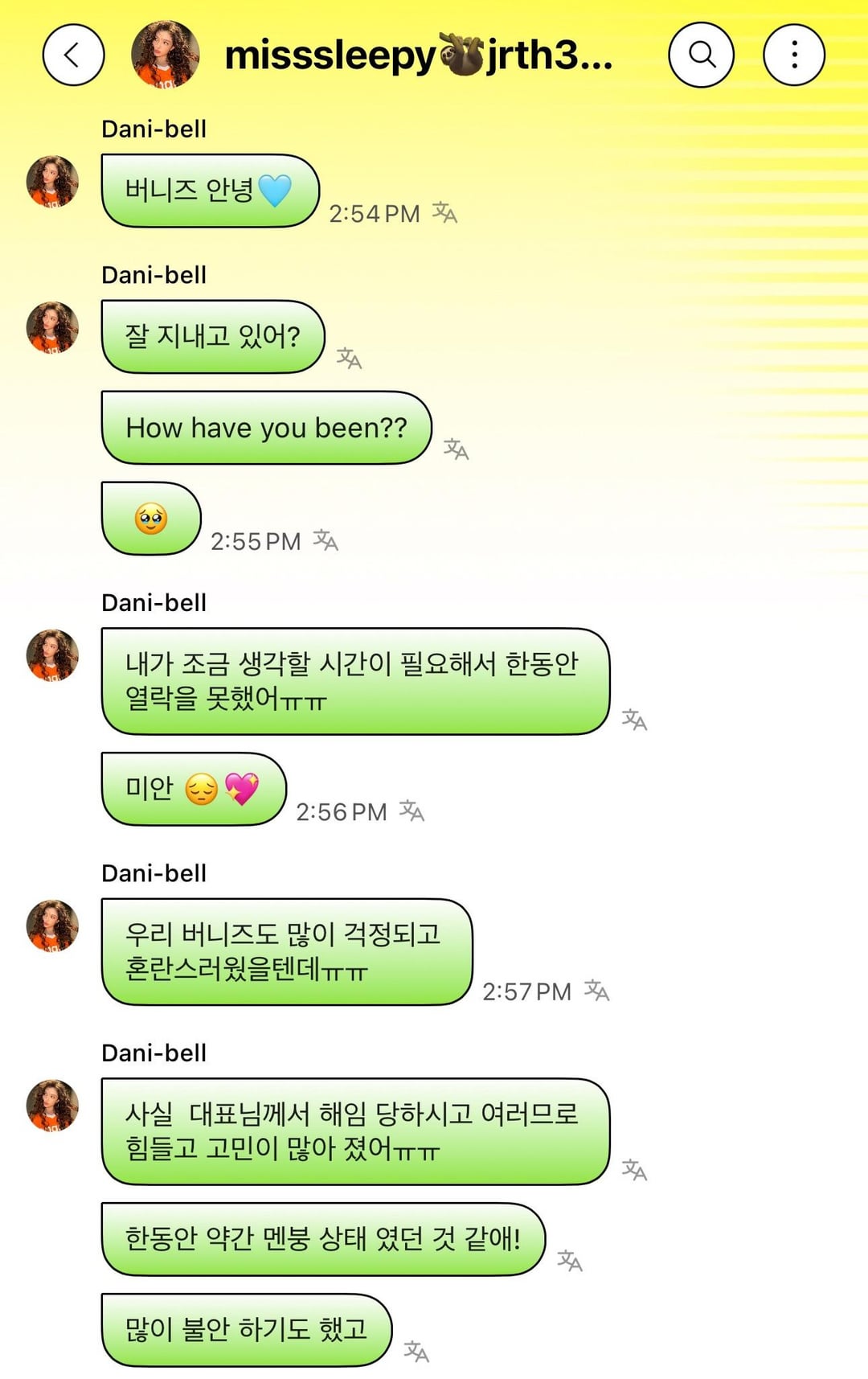
Task: Translate the "미안" message
Action: tap(411, 811)
